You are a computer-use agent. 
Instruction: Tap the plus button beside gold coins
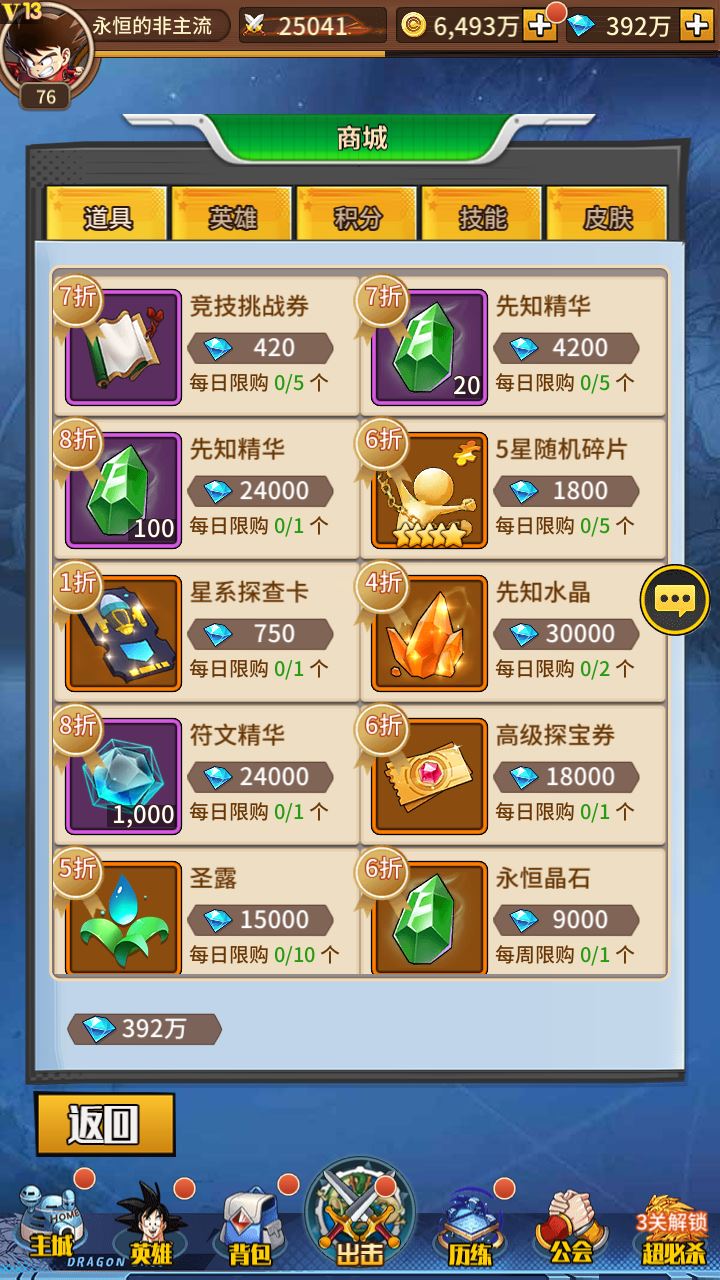(x=541, y=26)
